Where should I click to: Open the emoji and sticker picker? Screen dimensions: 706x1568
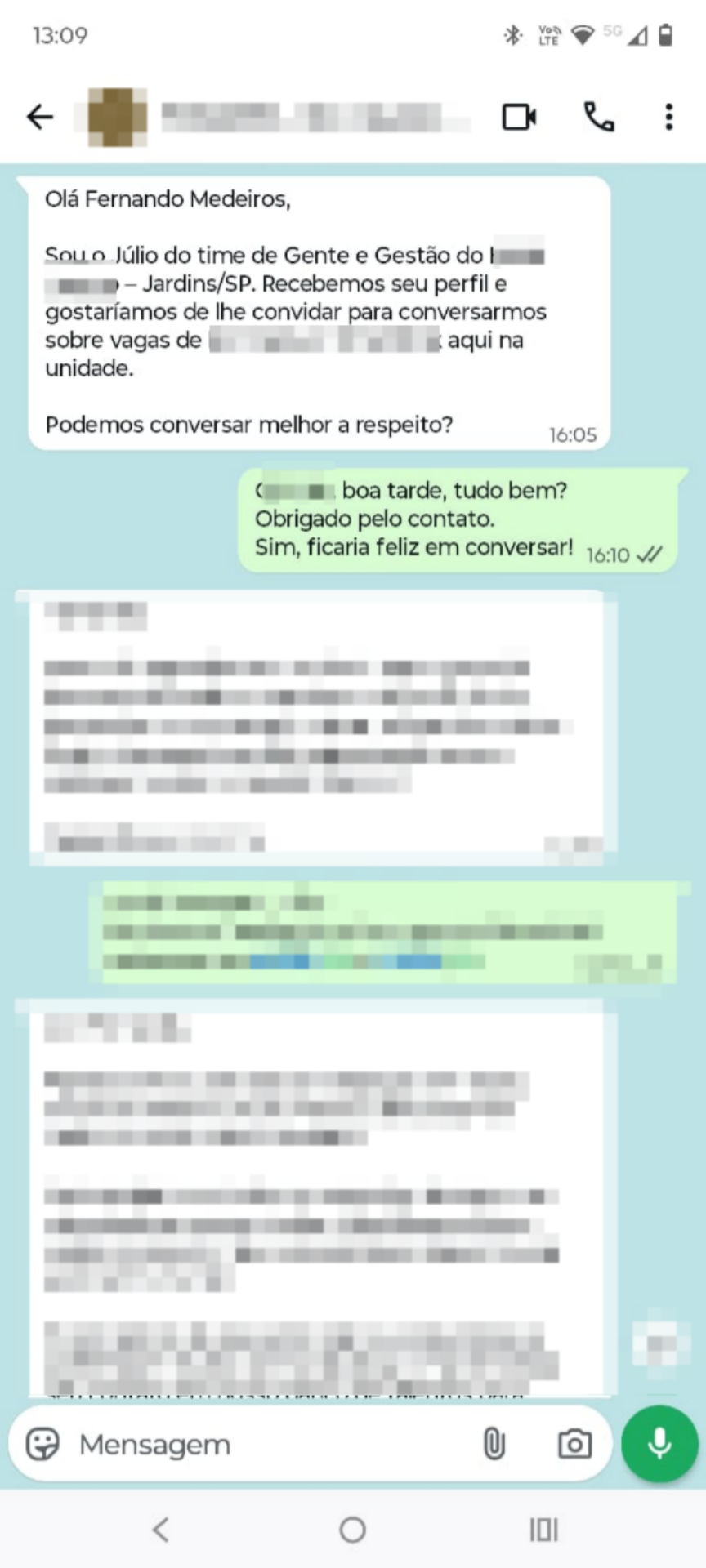[x=42, y=1444]
